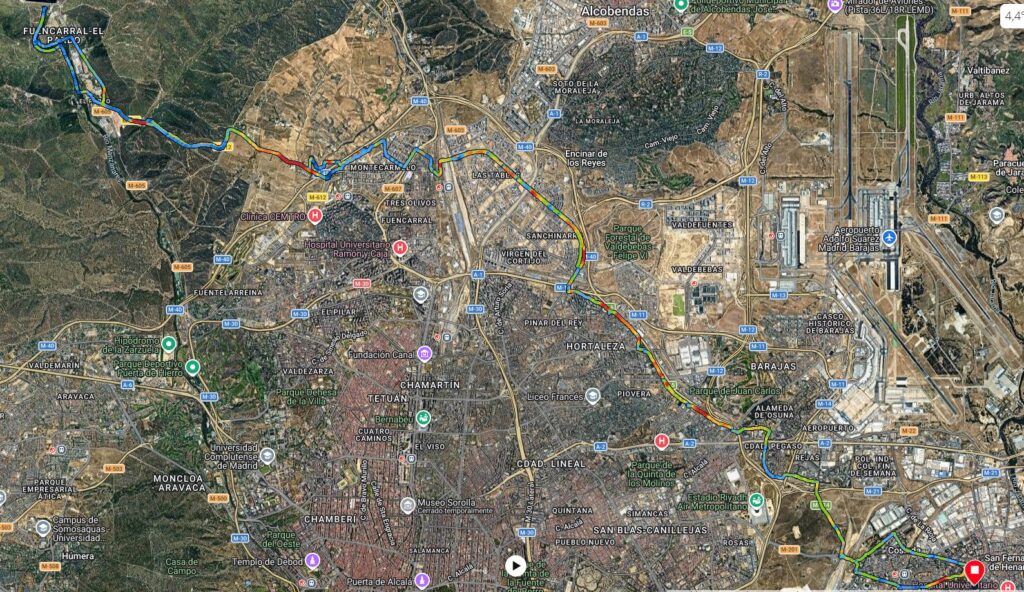Screen dimensions: 1024x592
Task: Tap the red route end marker
Action: (x=975, y=571)
